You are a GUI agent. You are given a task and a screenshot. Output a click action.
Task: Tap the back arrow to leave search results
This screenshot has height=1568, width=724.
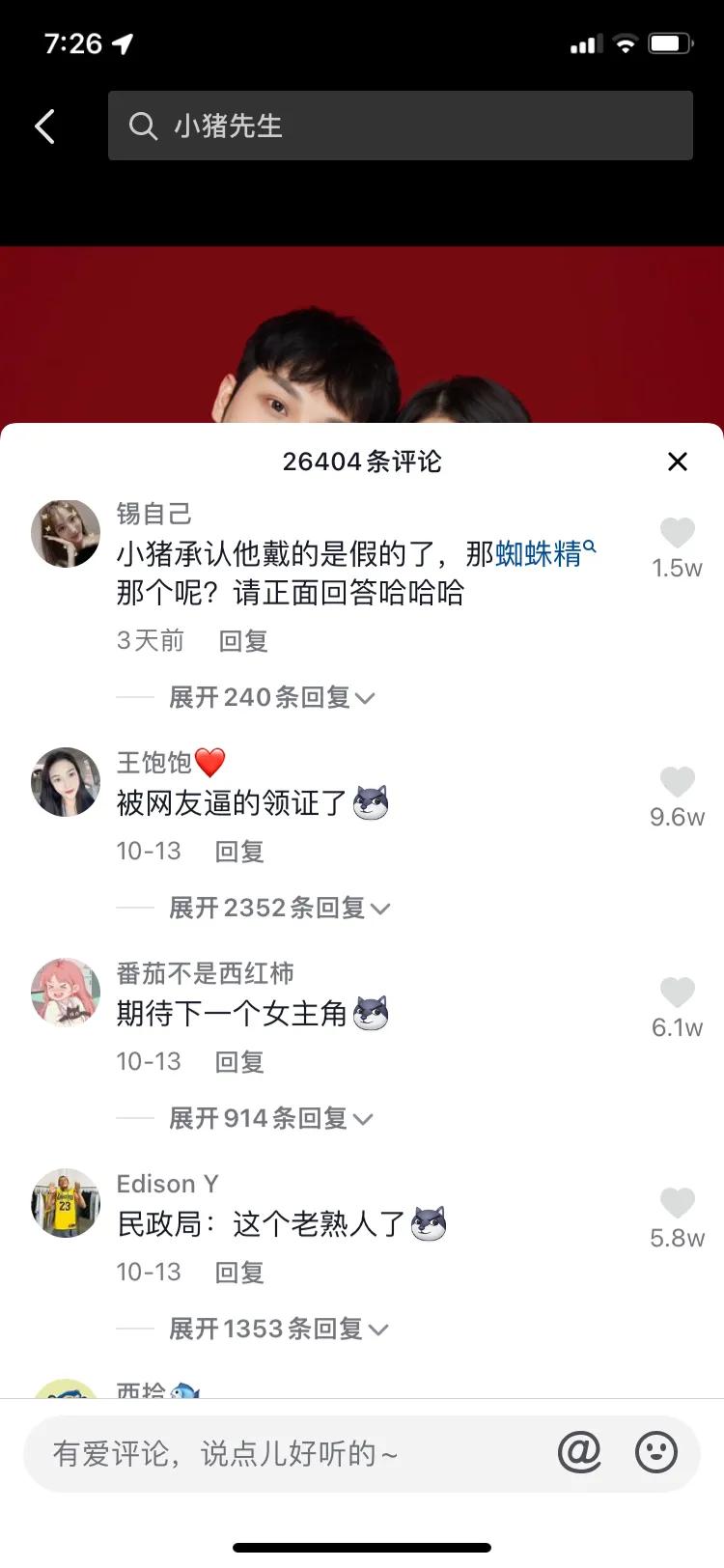coord(43,126)
